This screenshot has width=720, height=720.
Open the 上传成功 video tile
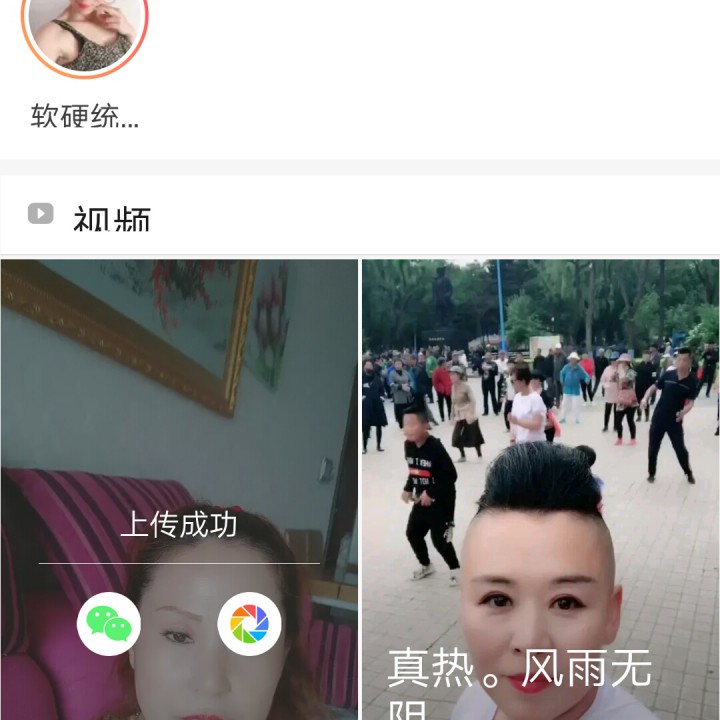[x=180, y=400]
